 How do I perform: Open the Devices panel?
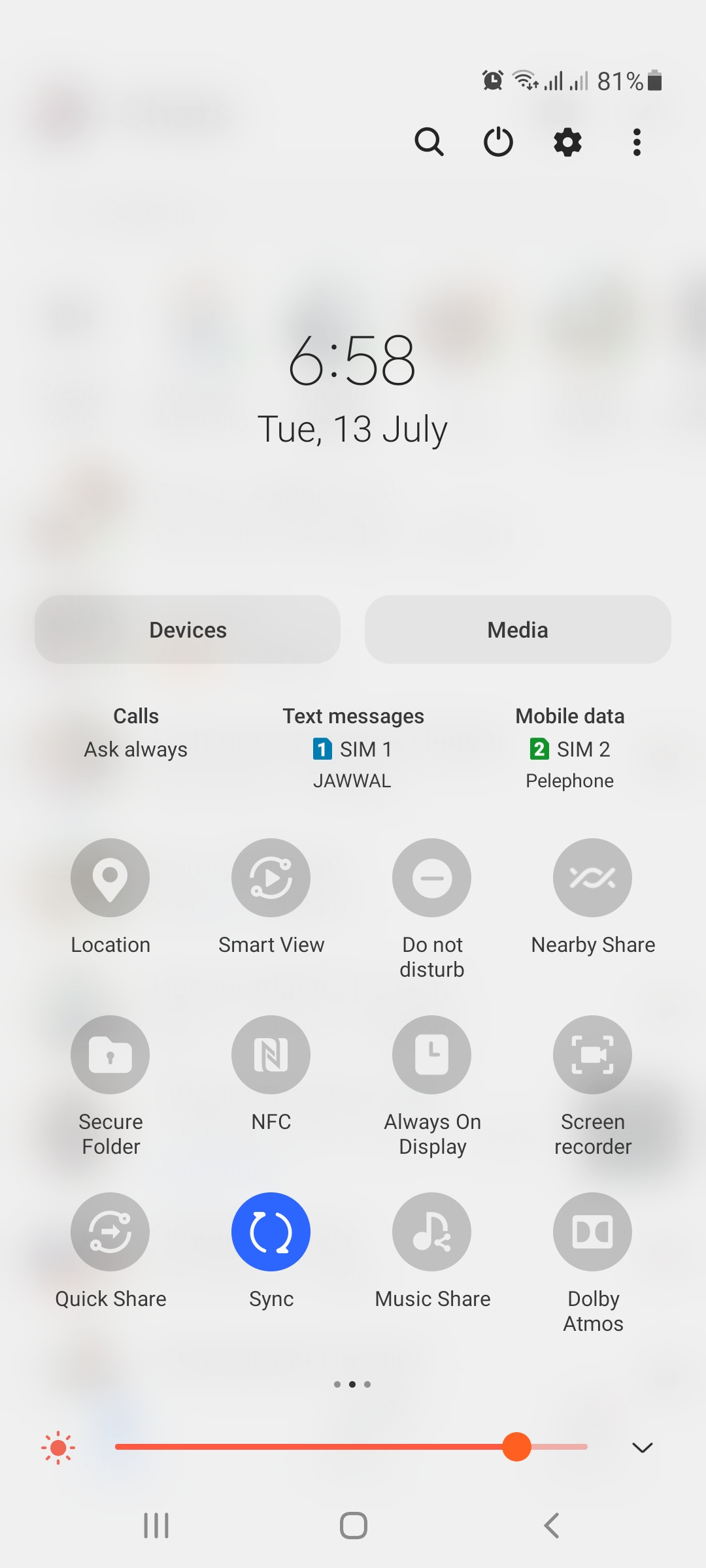click(x=188, y=630)
